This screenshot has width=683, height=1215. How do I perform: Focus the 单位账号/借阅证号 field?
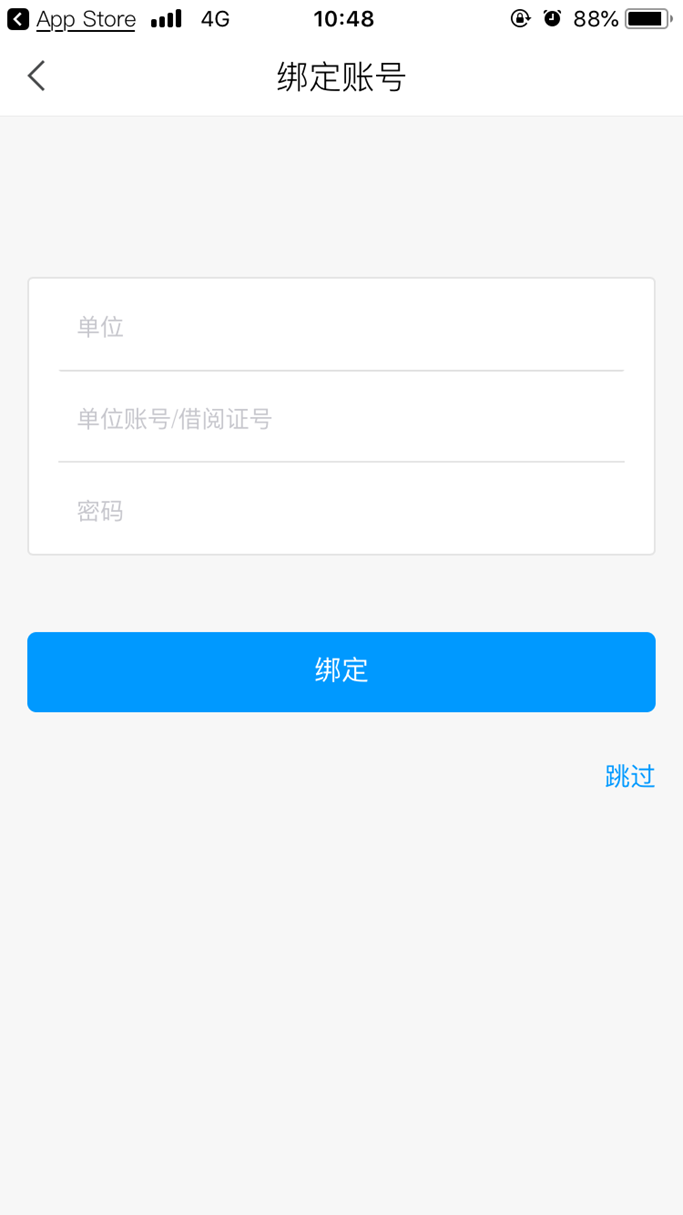pos(340,419)
